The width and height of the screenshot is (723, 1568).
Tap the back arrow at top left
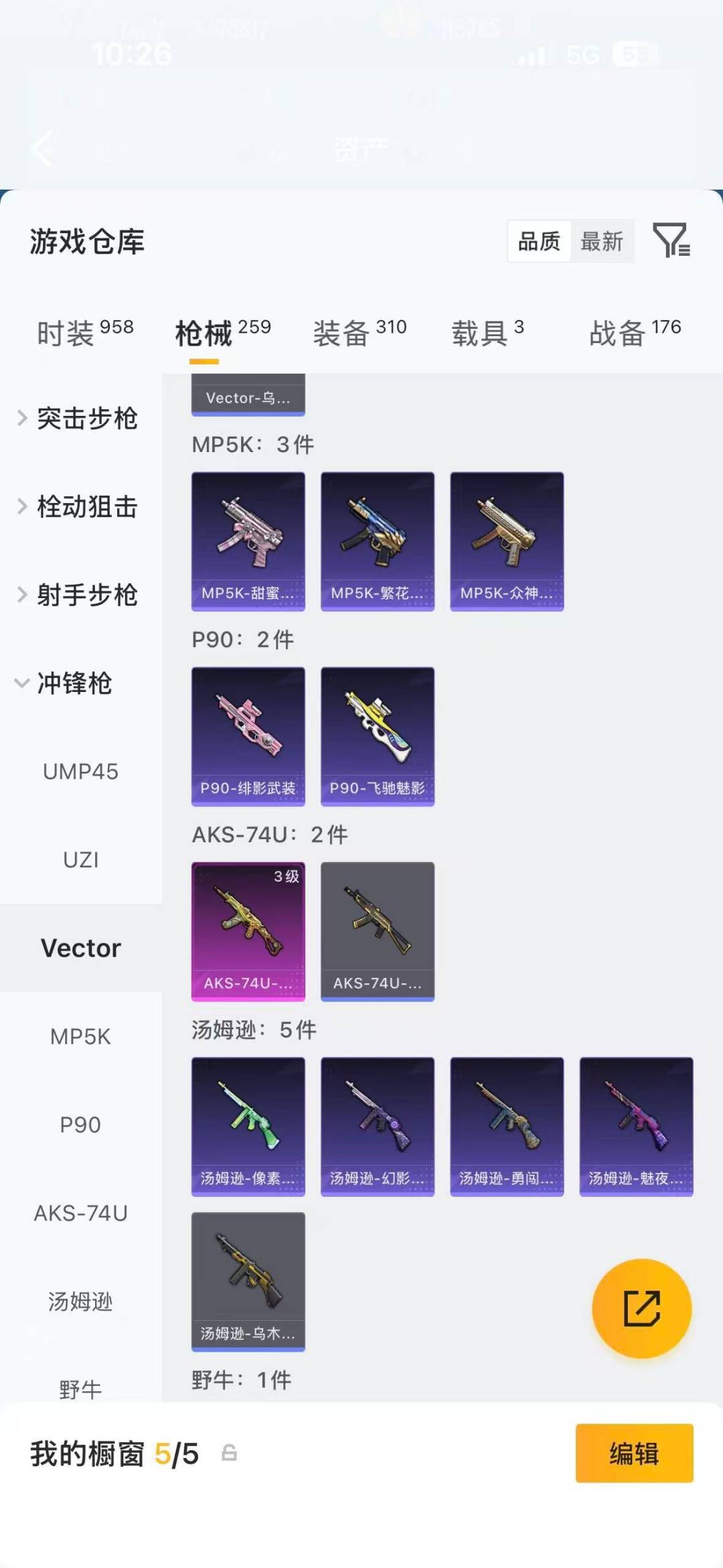42,149
